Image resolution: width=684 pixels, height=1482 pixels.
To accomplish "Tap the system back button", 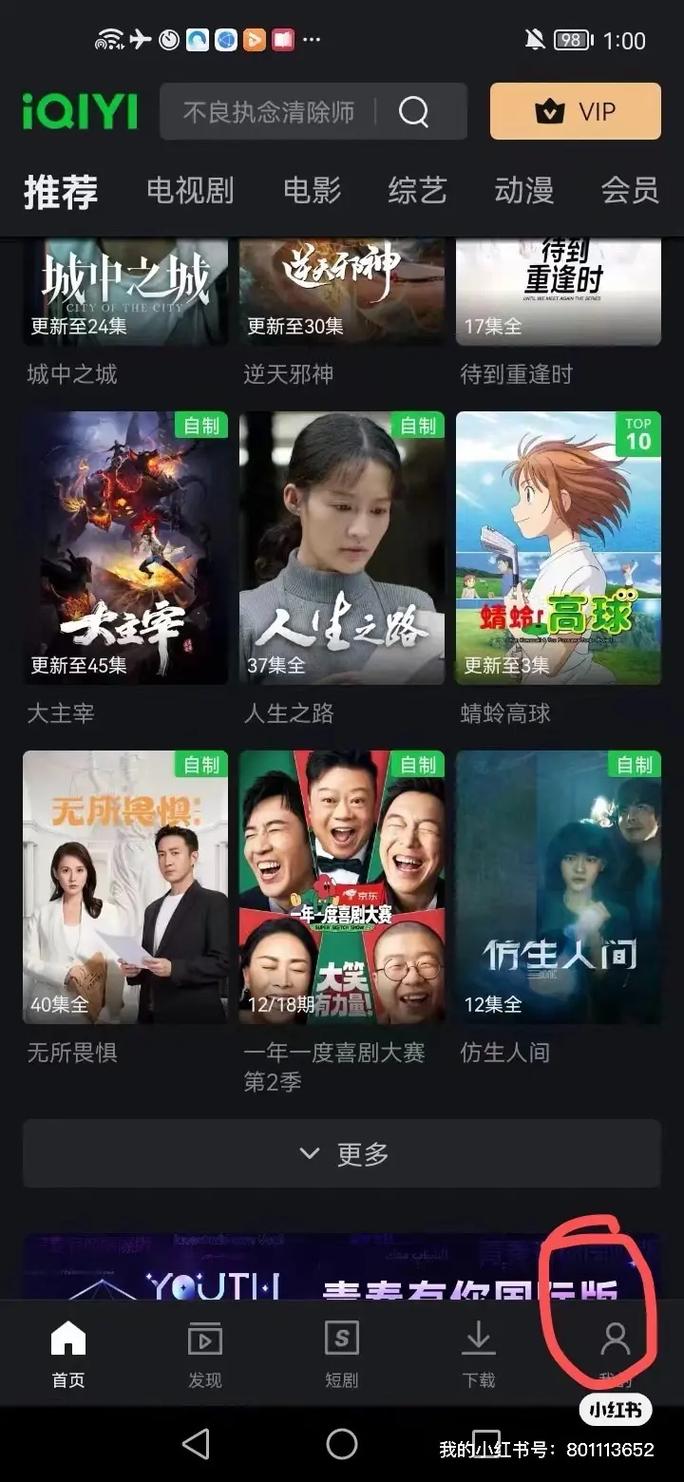I will [x=197, y=1443].
